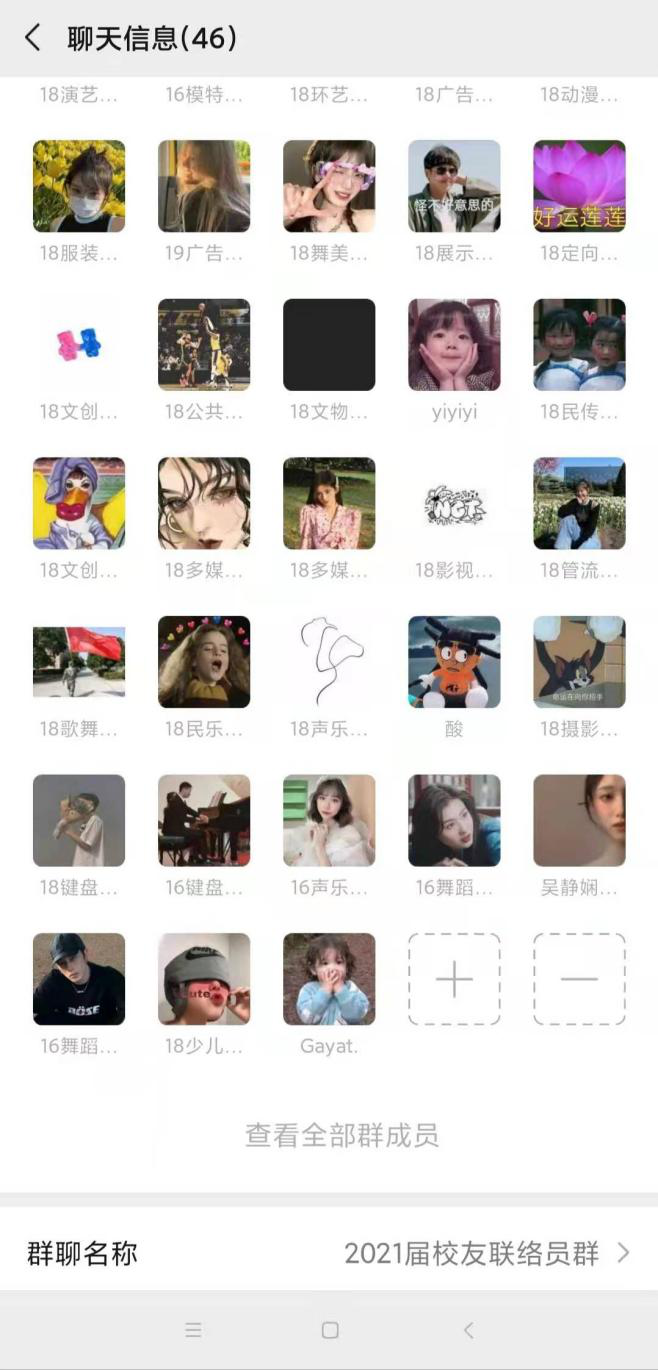Open the group chat name row

pos(329,1253)
